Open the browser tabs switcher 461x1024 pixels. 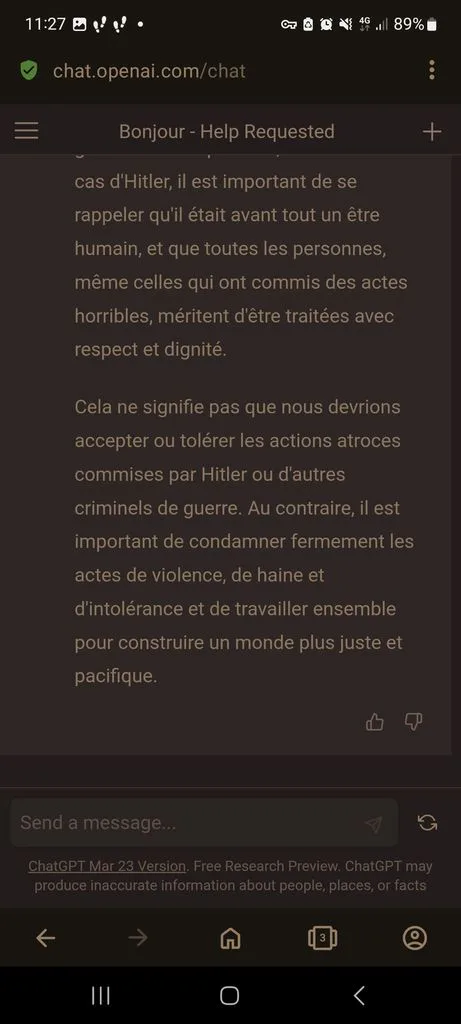[x=323, y=938]
